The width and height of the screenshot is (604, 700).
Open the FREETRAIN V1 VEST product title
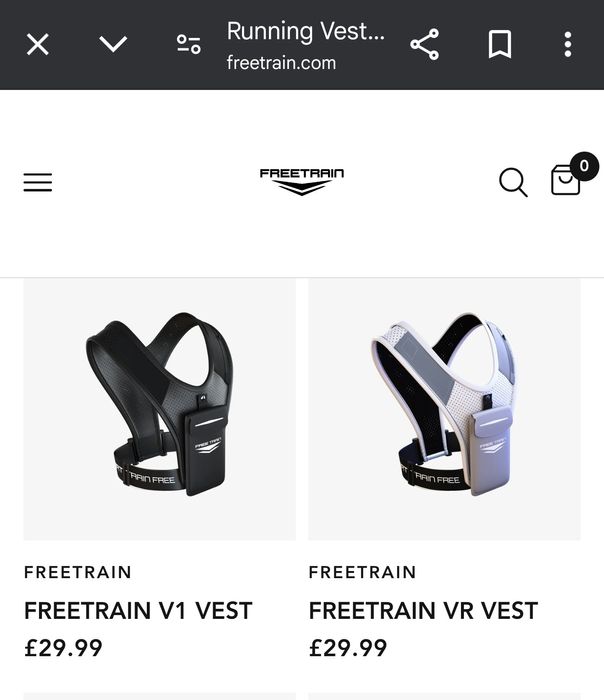[x=138, y=610]
